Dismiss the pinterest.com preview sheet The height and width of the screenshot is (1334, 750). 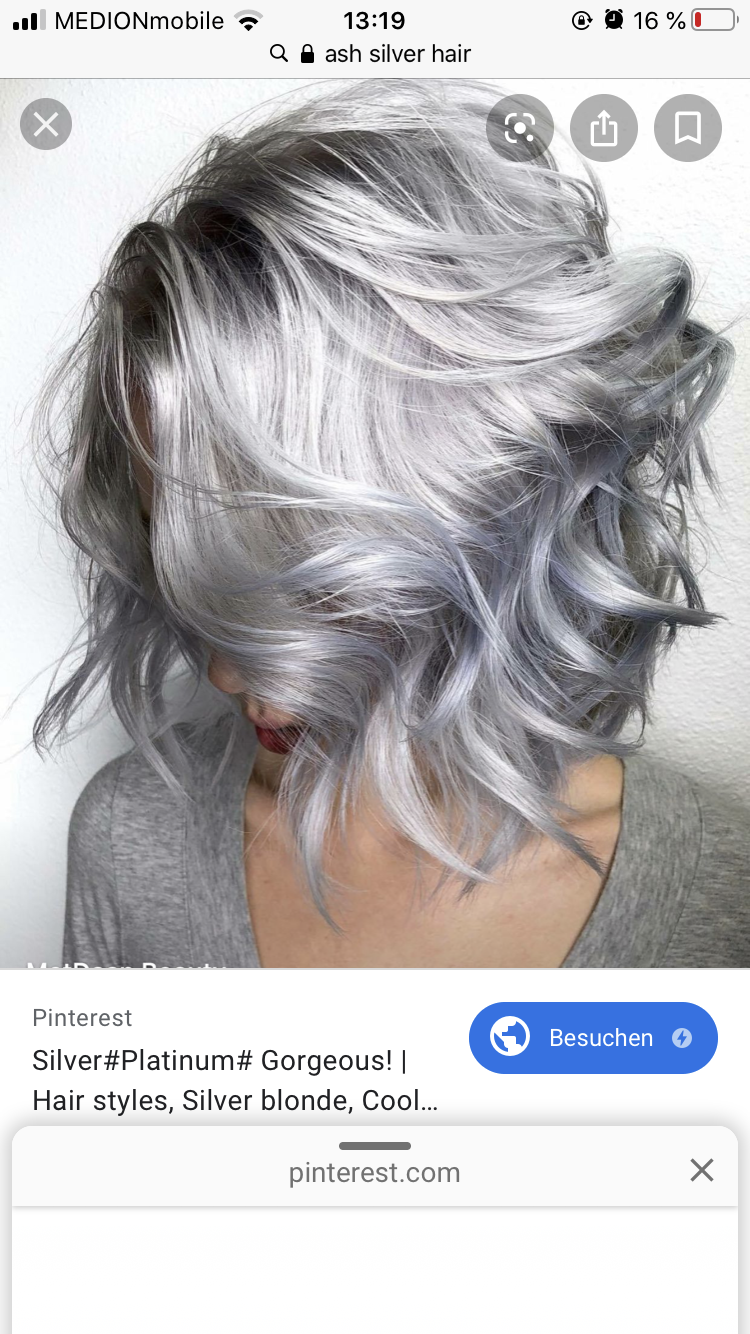click(702, 1170)
